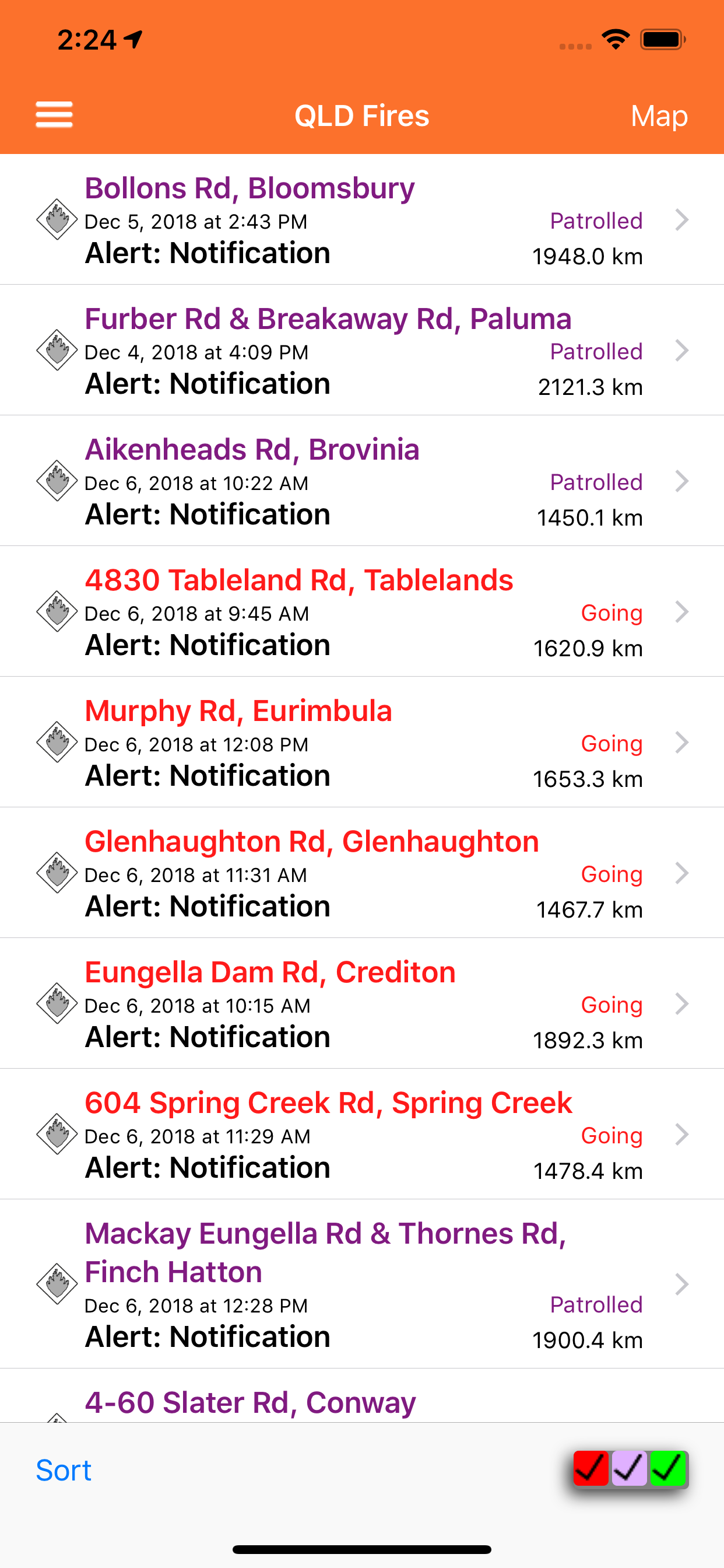
Task: Show details for Murphy Rd, Eurimbula
Action: [x=361, y=743]
